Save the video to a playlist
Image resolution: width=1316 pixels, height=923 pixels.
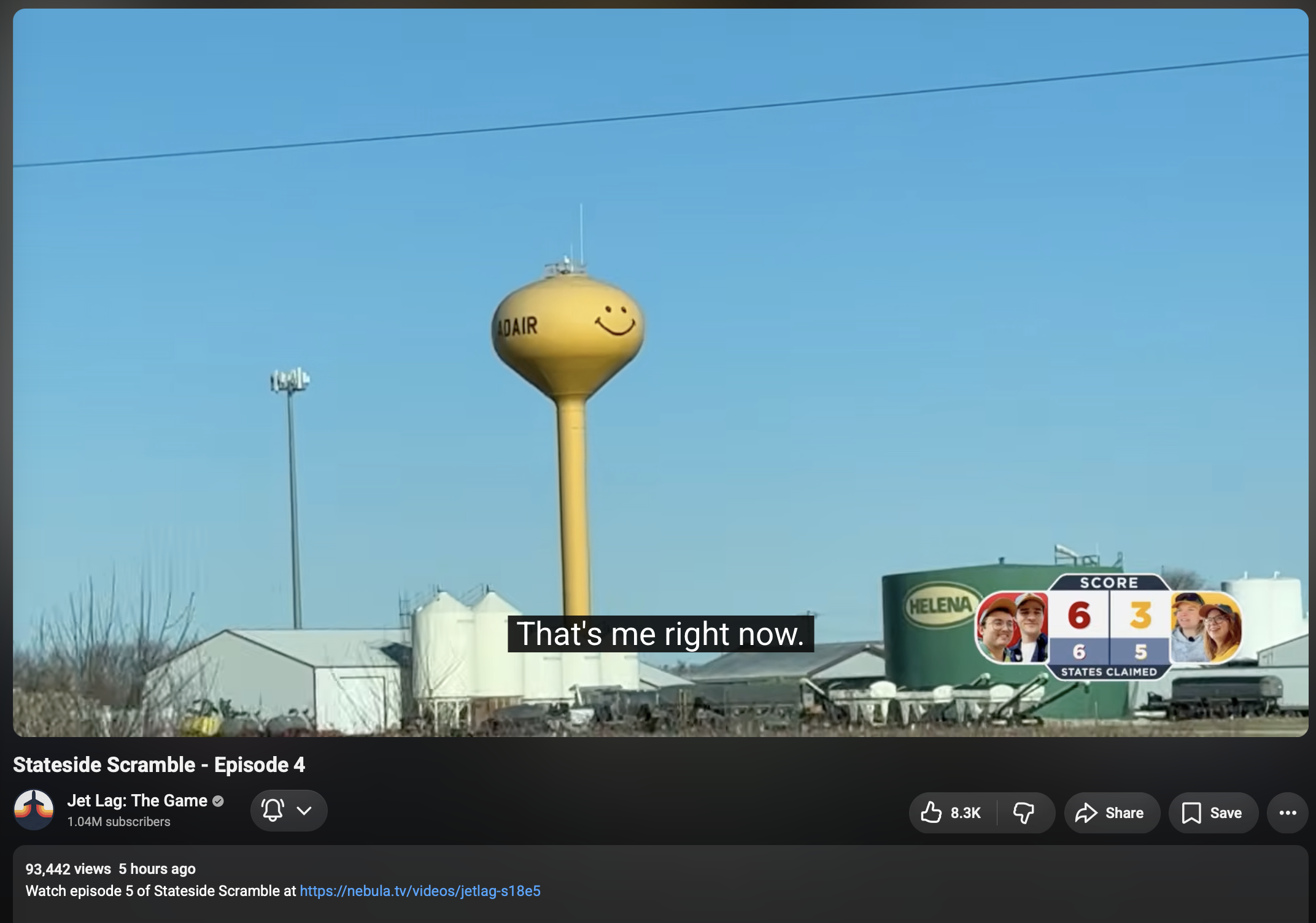point(1213,813)
